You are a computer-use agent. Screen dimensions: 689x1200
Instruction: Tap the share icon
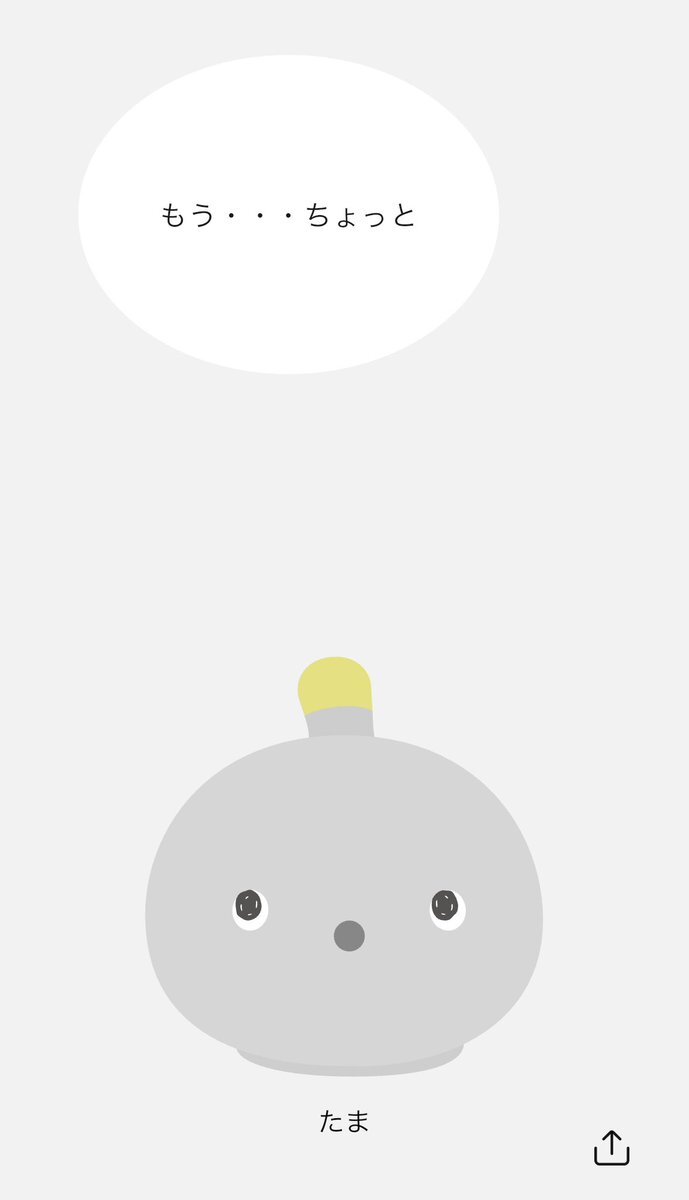click(x=611, y=1148)
